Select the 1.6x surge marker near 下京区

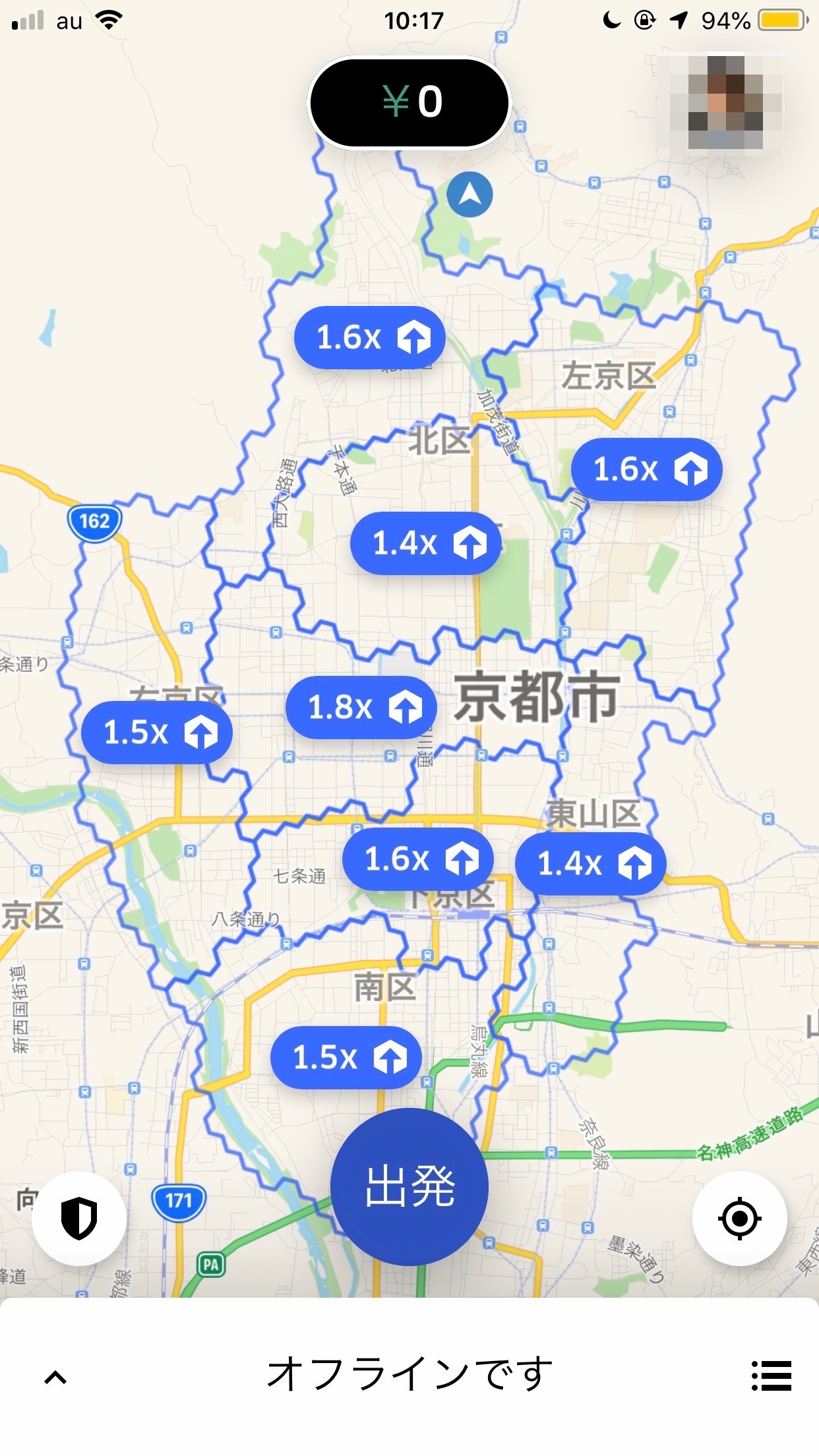pyautogui.click(x=418, y=859)
